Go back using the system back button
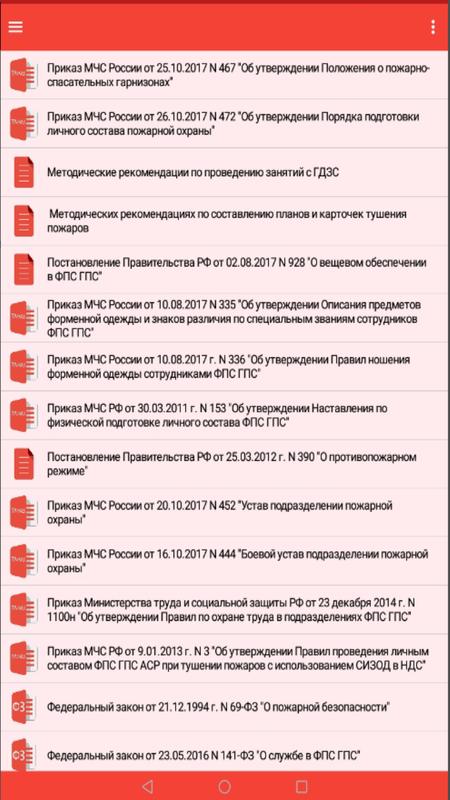 (147, 786)
